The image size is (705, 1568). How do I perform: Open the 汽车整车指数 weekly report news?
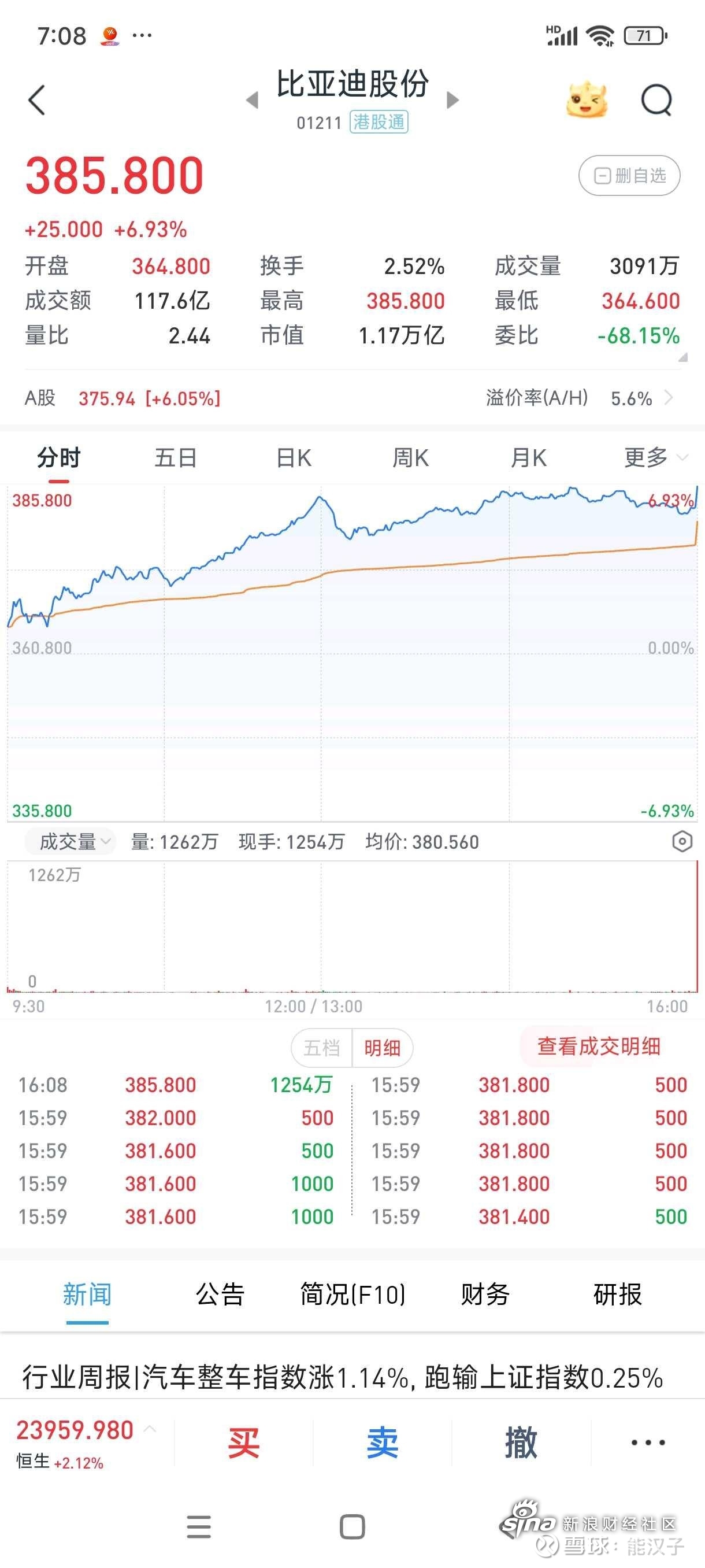(343, 1377)
